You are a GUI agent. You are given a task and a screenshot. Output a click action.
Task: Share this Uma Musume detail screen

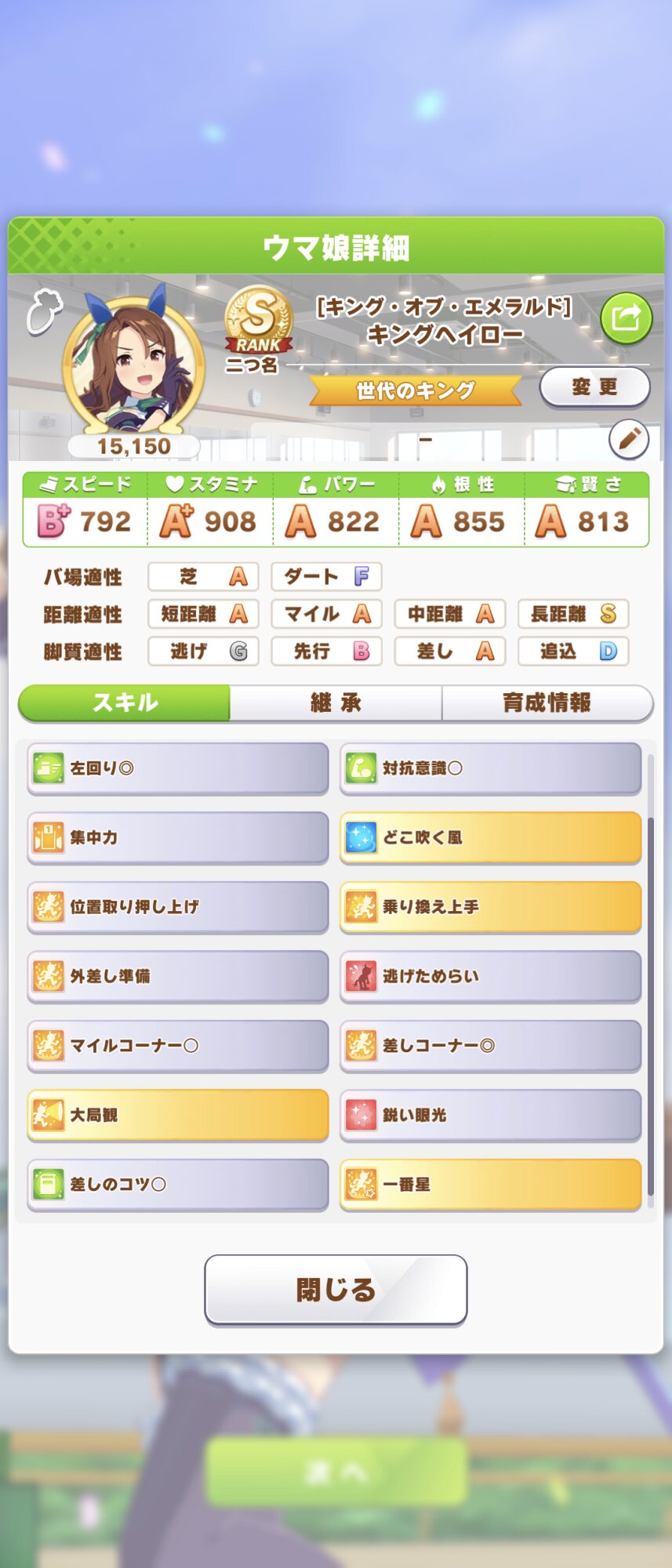pos(626,318)
